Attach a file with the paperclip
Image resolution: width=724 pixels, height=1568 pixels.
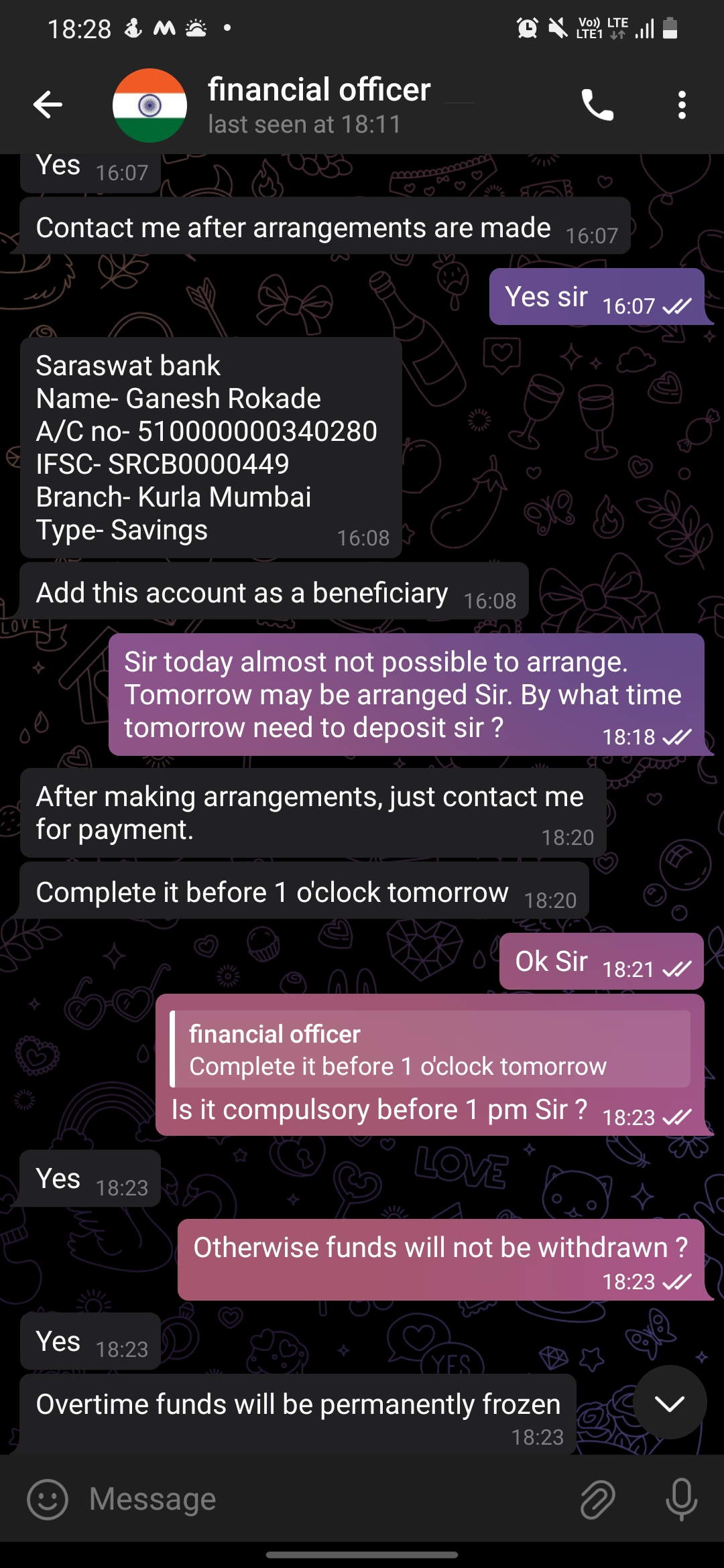click(x=597, y=1499)
